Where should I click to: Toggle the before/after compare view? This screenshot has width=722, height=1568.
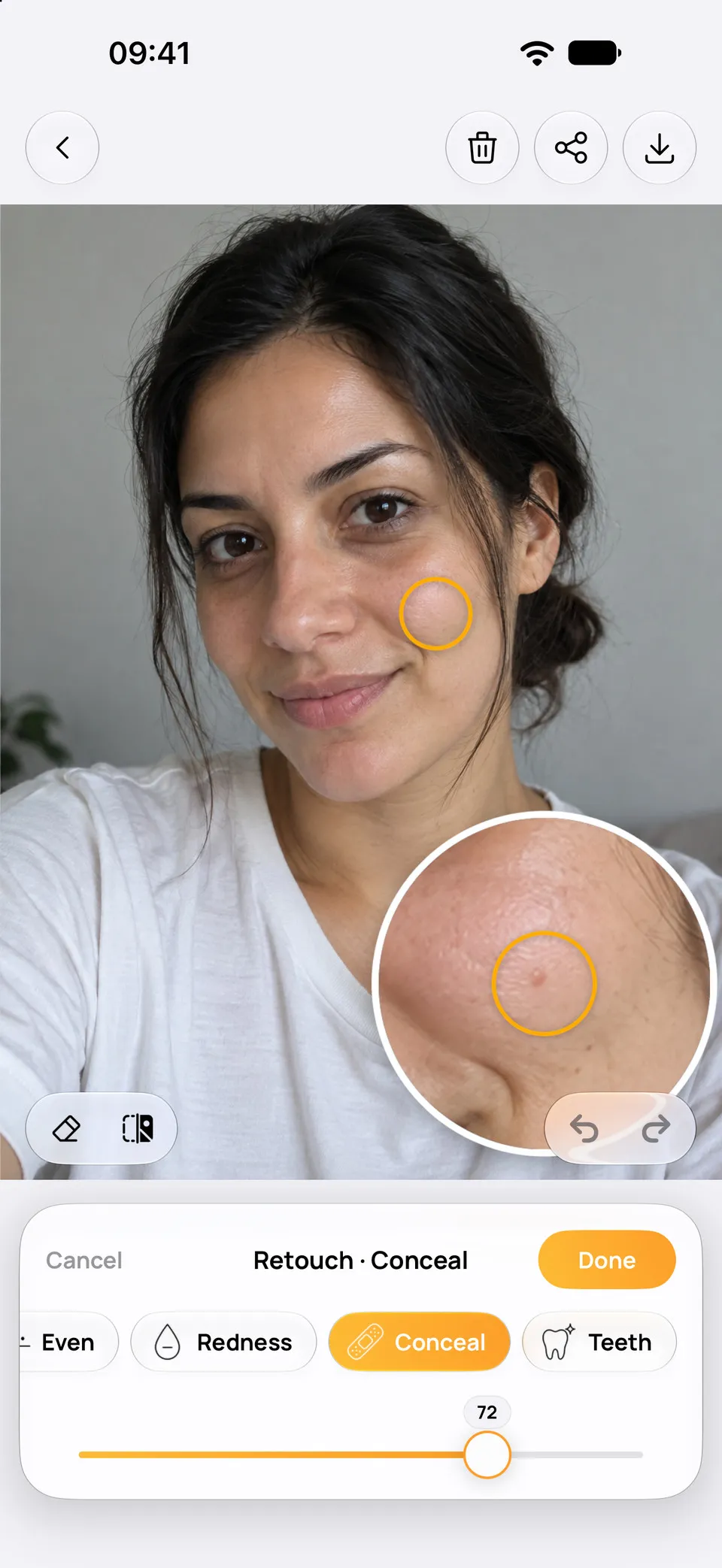[138, 1128]
